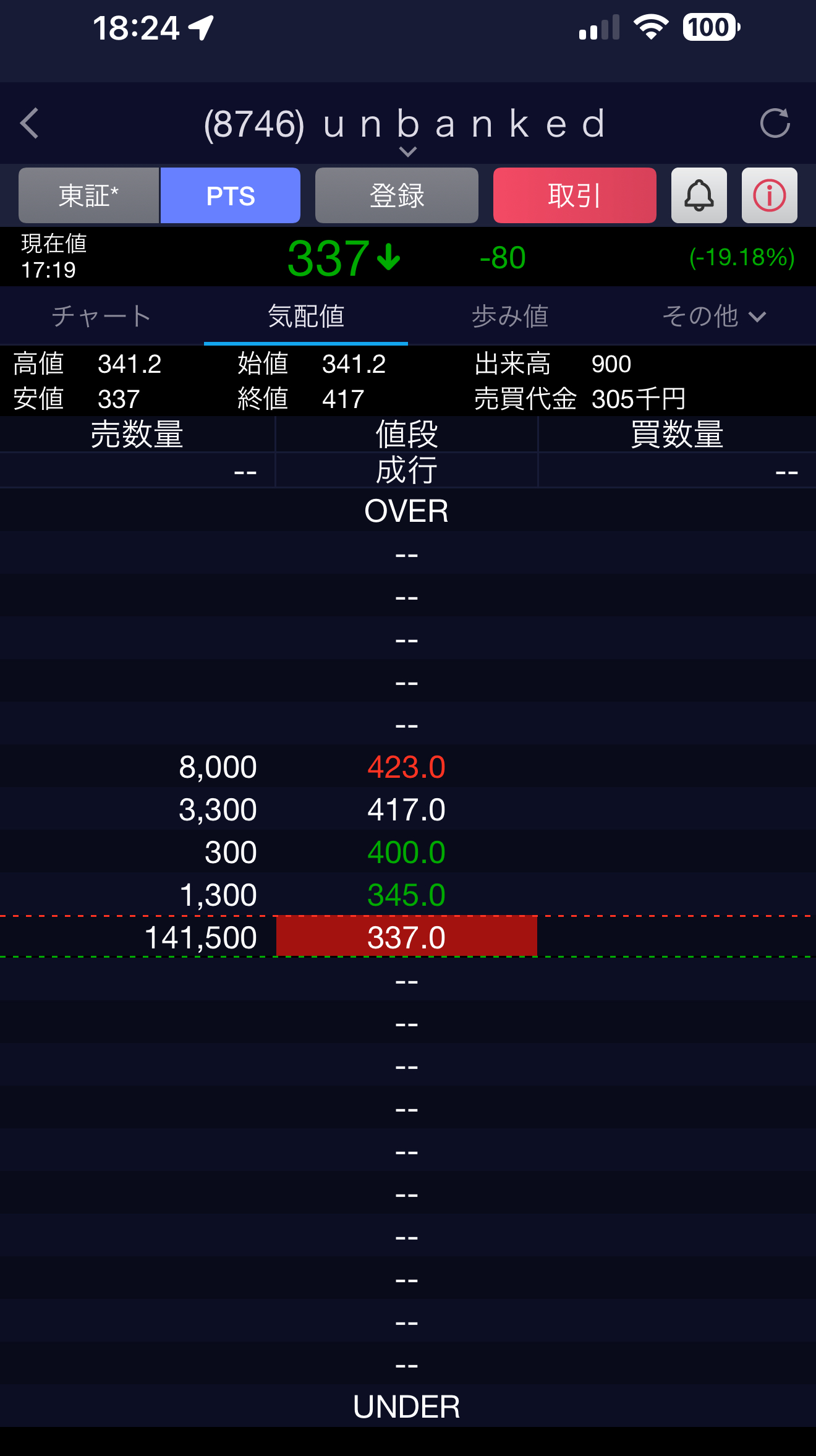
Task: Tap the 登録 button
Action: tap(396, 195)
